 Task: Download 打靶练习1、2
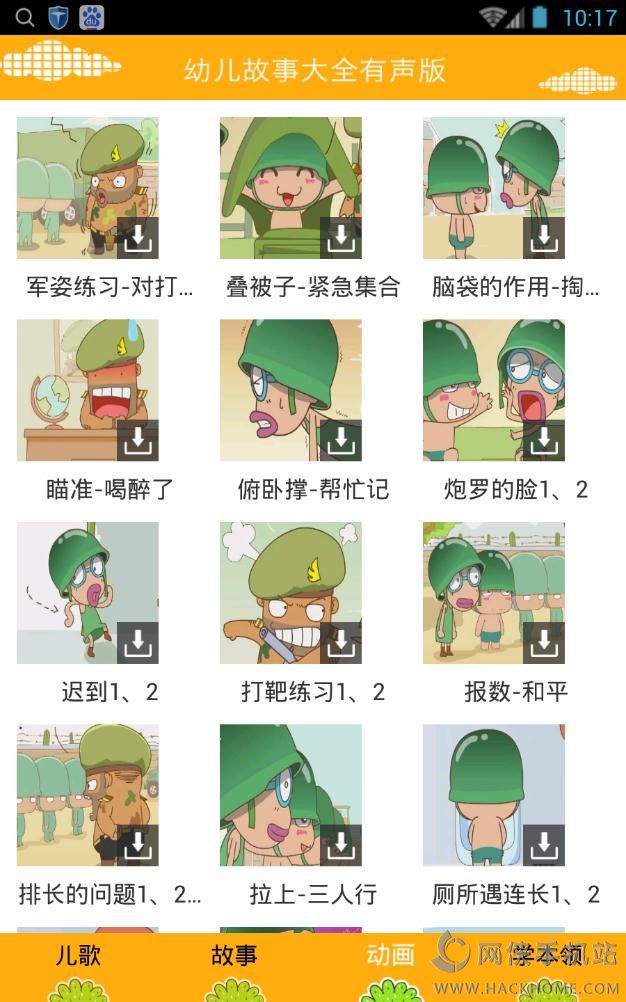340,643
